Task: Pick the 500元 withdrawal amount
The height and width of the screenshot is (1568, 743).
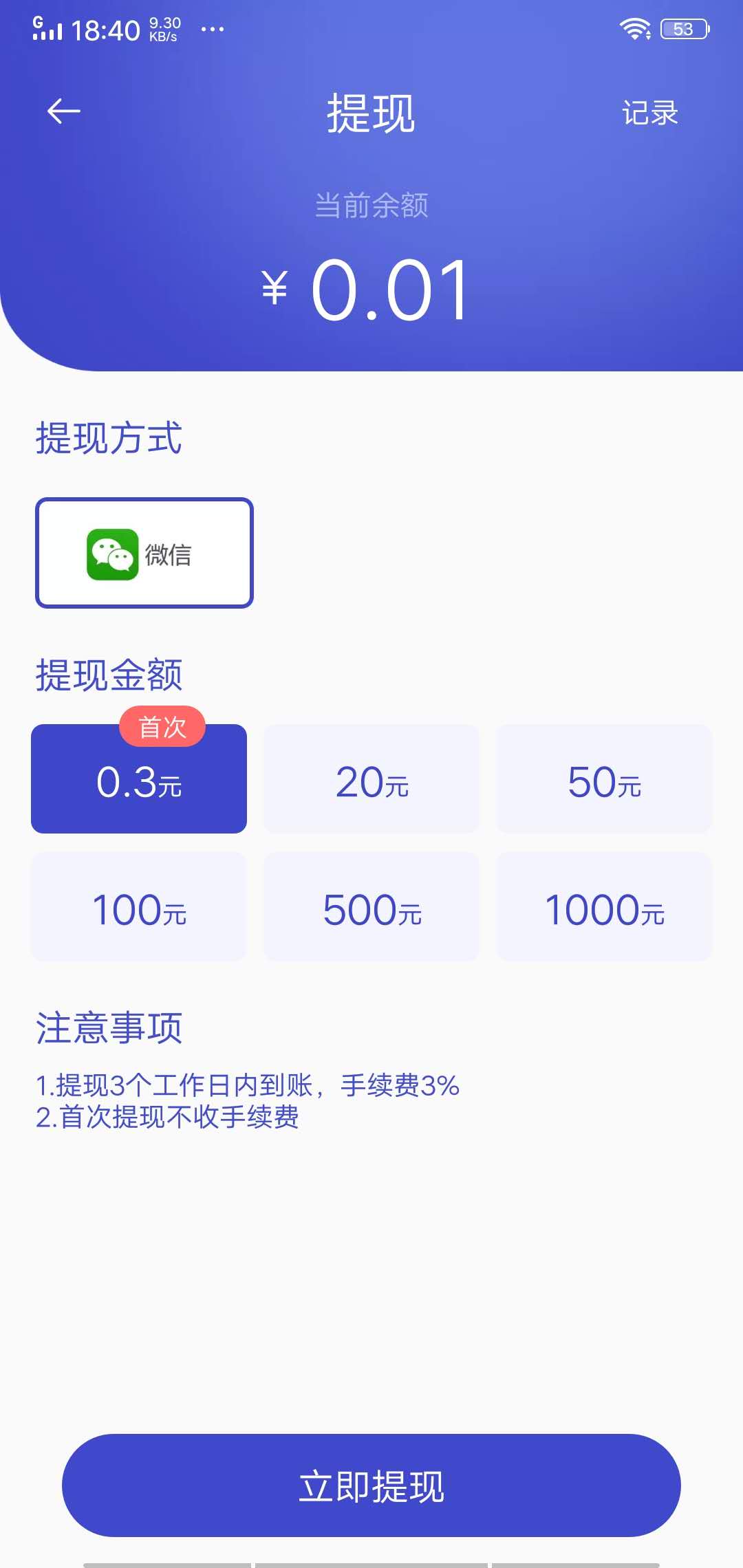Action: click(x=371, y=908)
